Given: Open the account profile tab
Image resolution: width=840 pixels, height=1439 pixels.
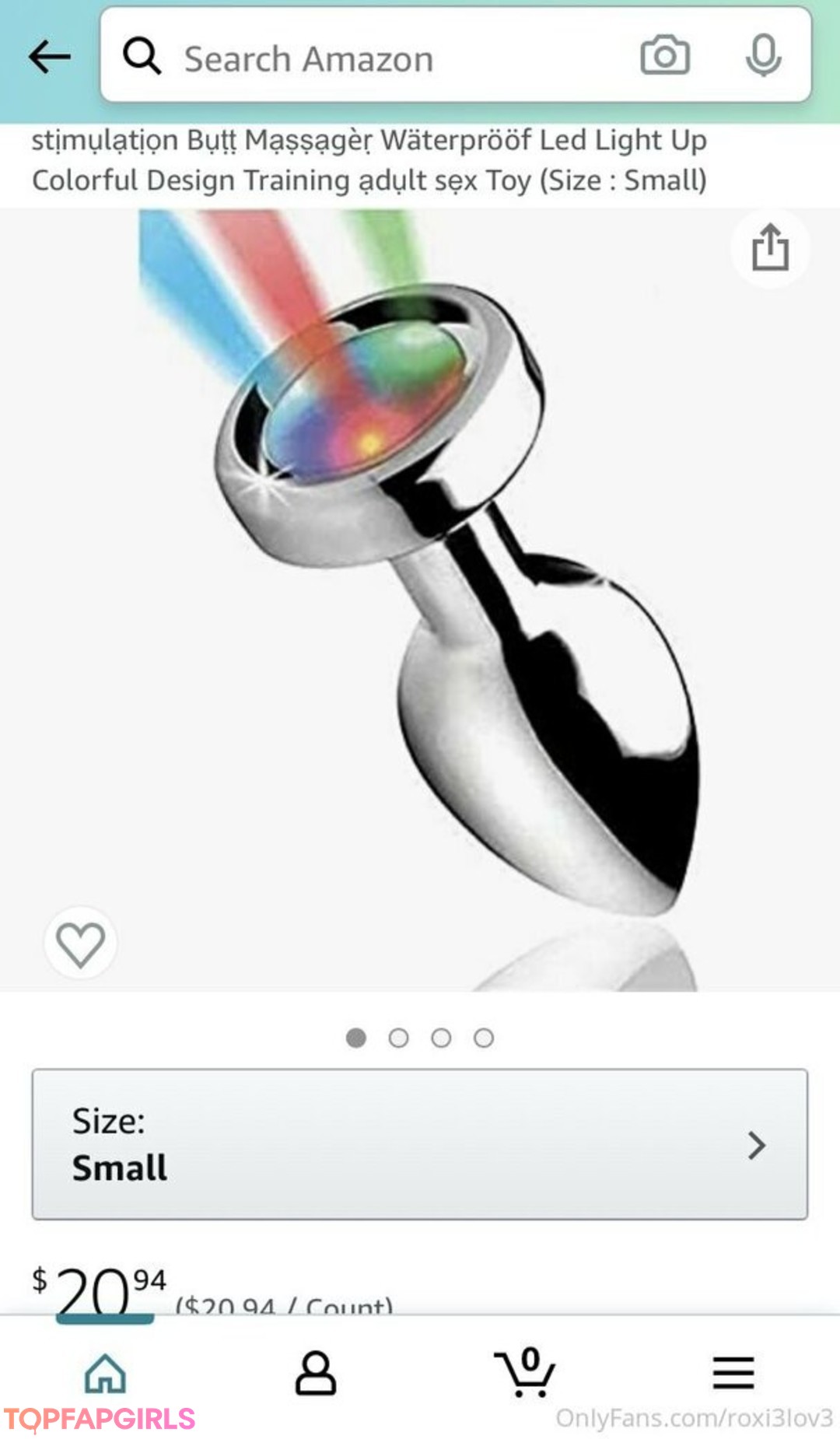Looking at the screenshot, I should point(315,1373).
